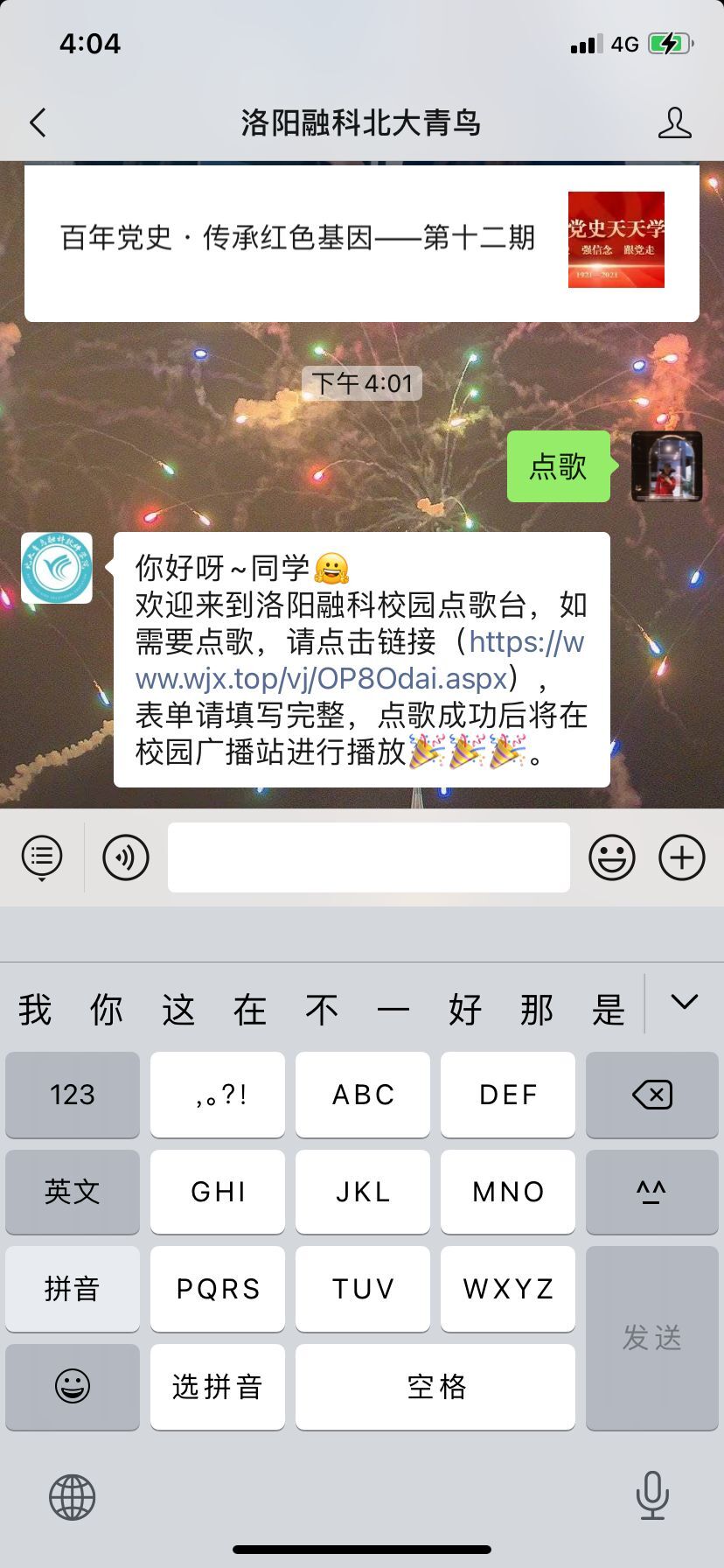Open the emoji sticker panel
Viewport: 724px width, 1568px height.
point(611,857)
